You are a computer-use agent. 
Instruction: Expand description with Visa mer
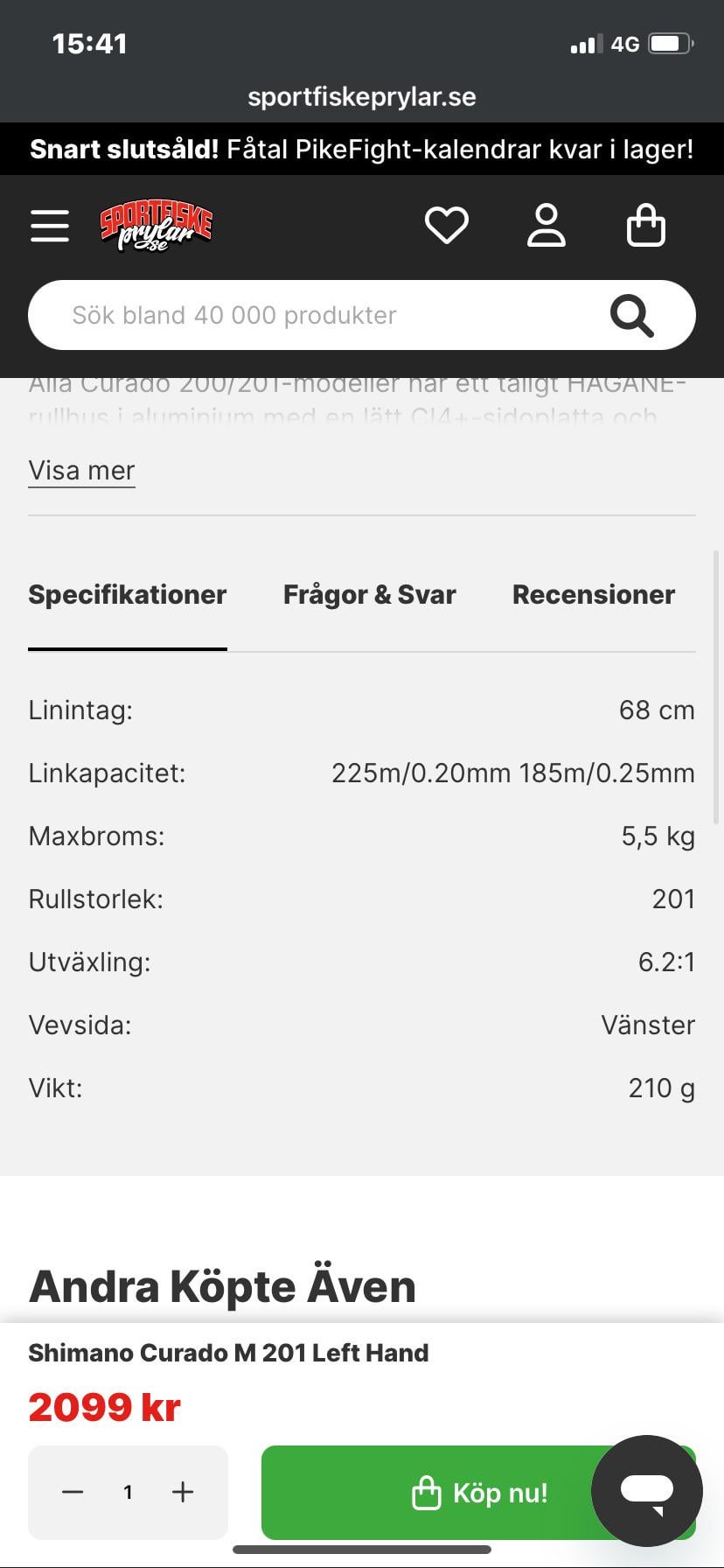(x=81, y=470)
